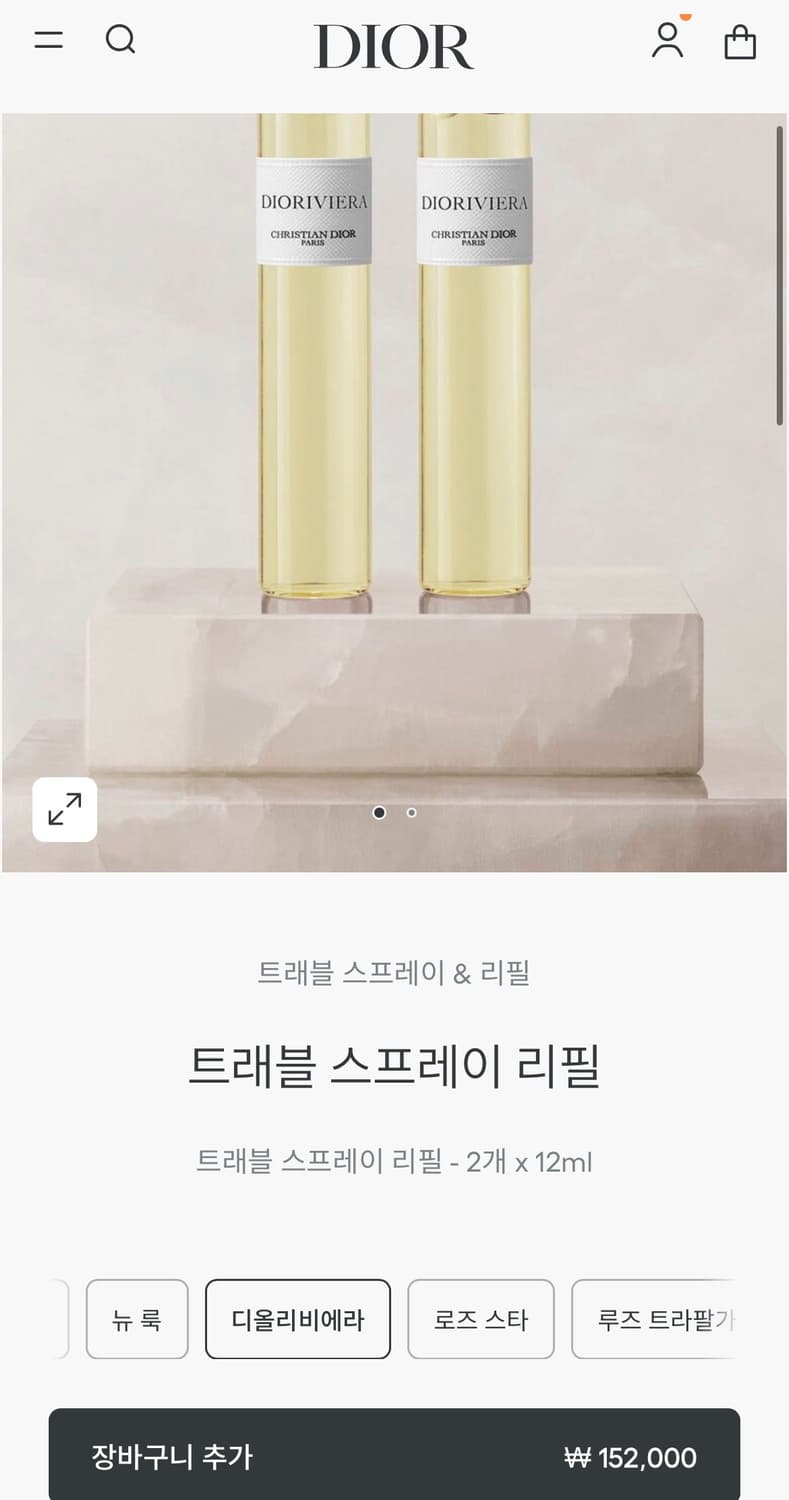Click the second carousel dot
Screen dimensions: 789x1500
tap(410, 813)
